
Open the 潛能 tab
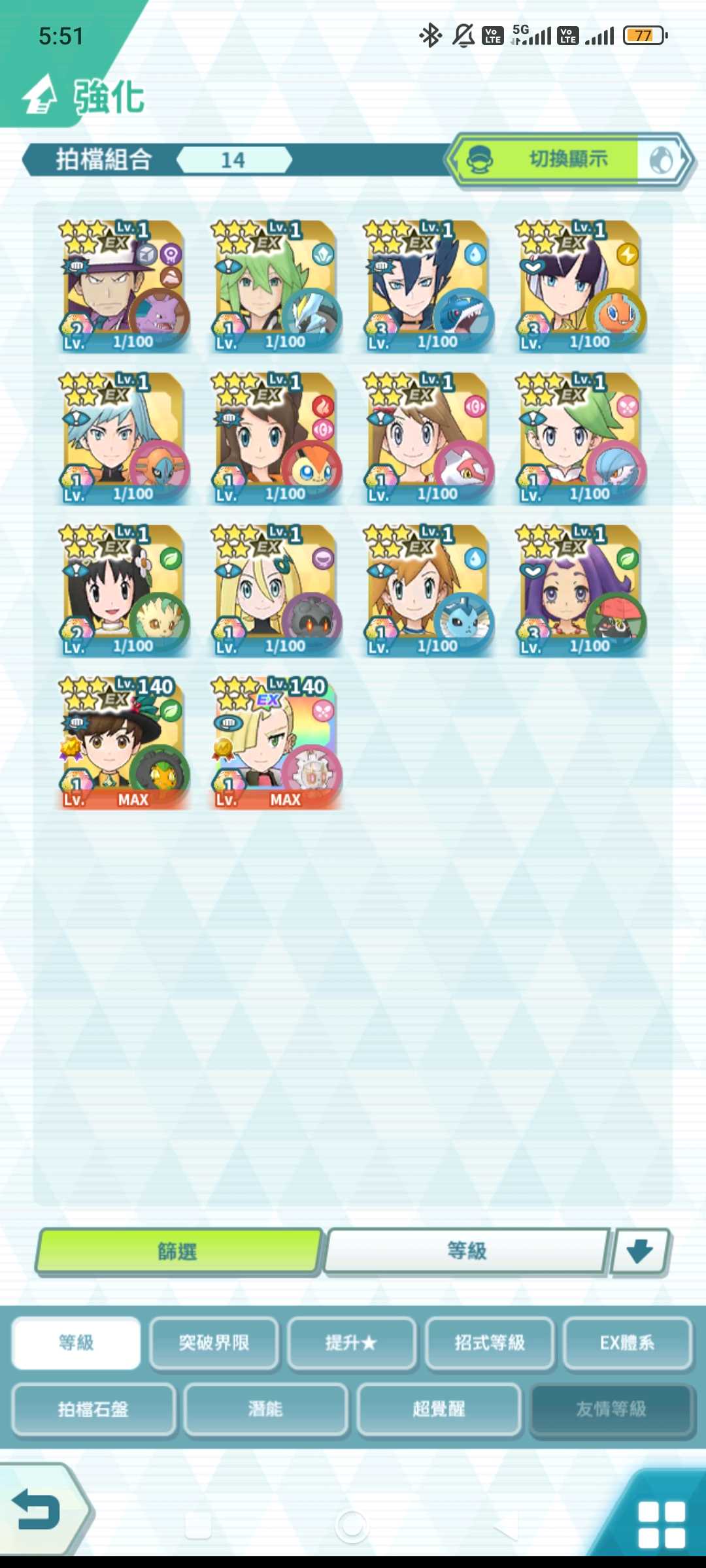pos(265,1409)
